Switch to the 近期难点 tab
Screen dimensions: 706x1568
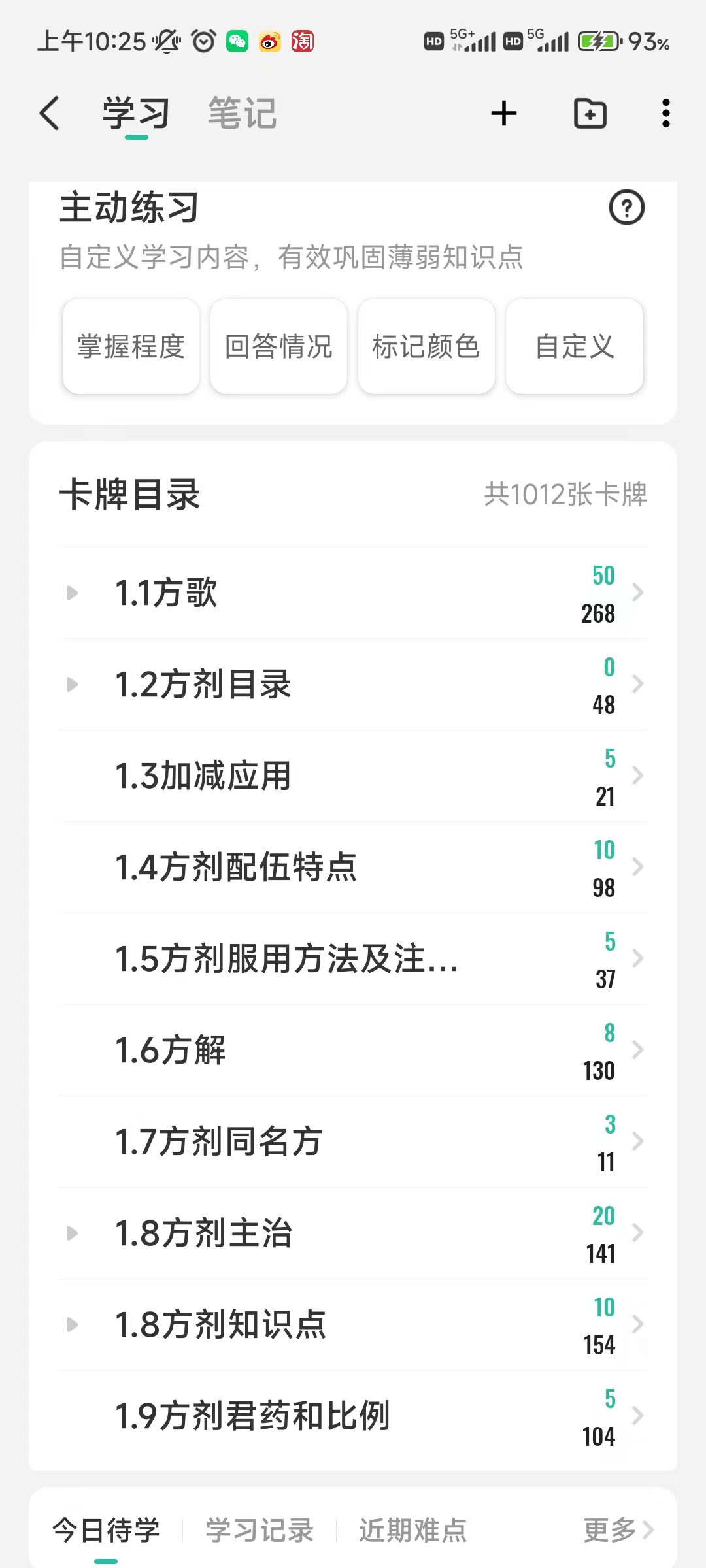[x=413, y=1530]
